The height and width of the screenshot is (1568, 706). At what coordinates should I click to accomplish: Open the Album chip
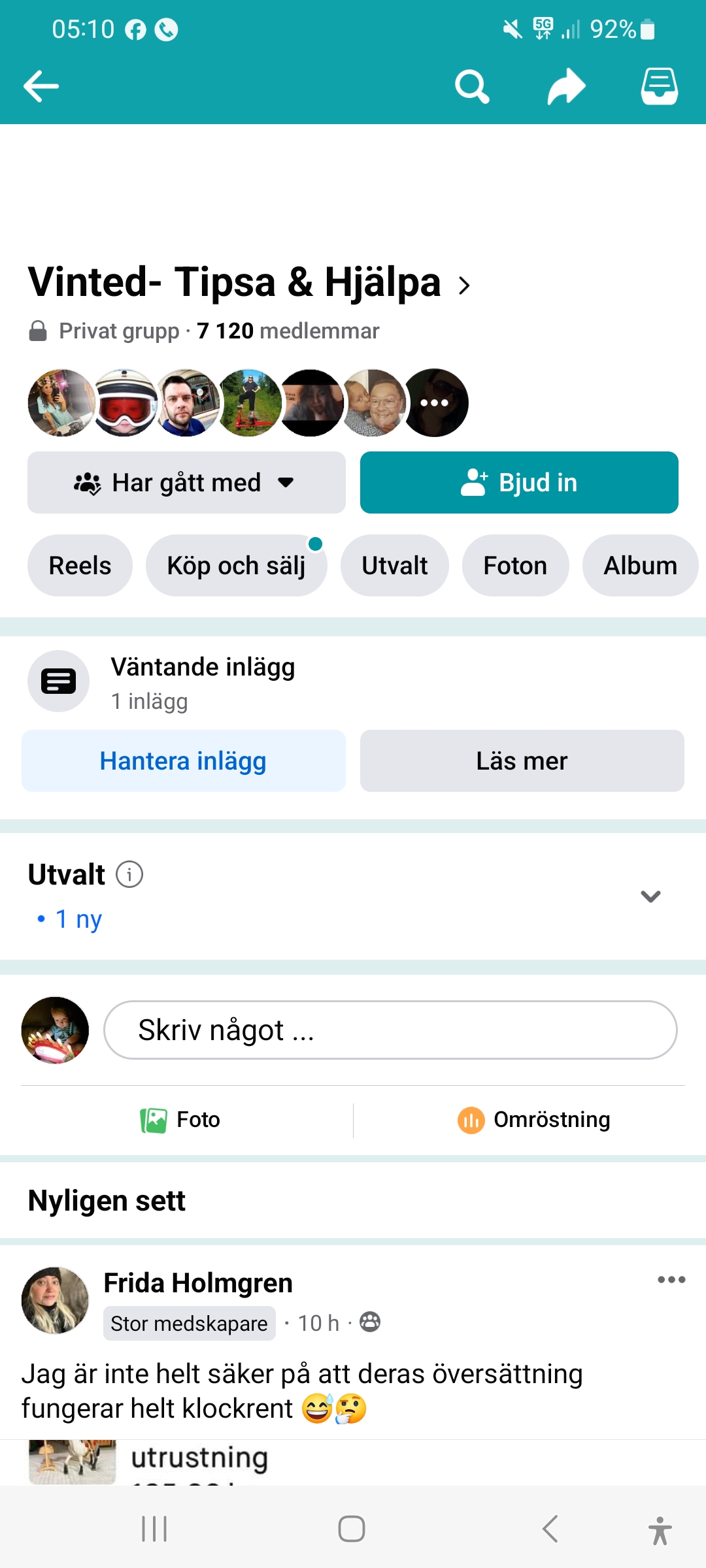click(640, 566)
